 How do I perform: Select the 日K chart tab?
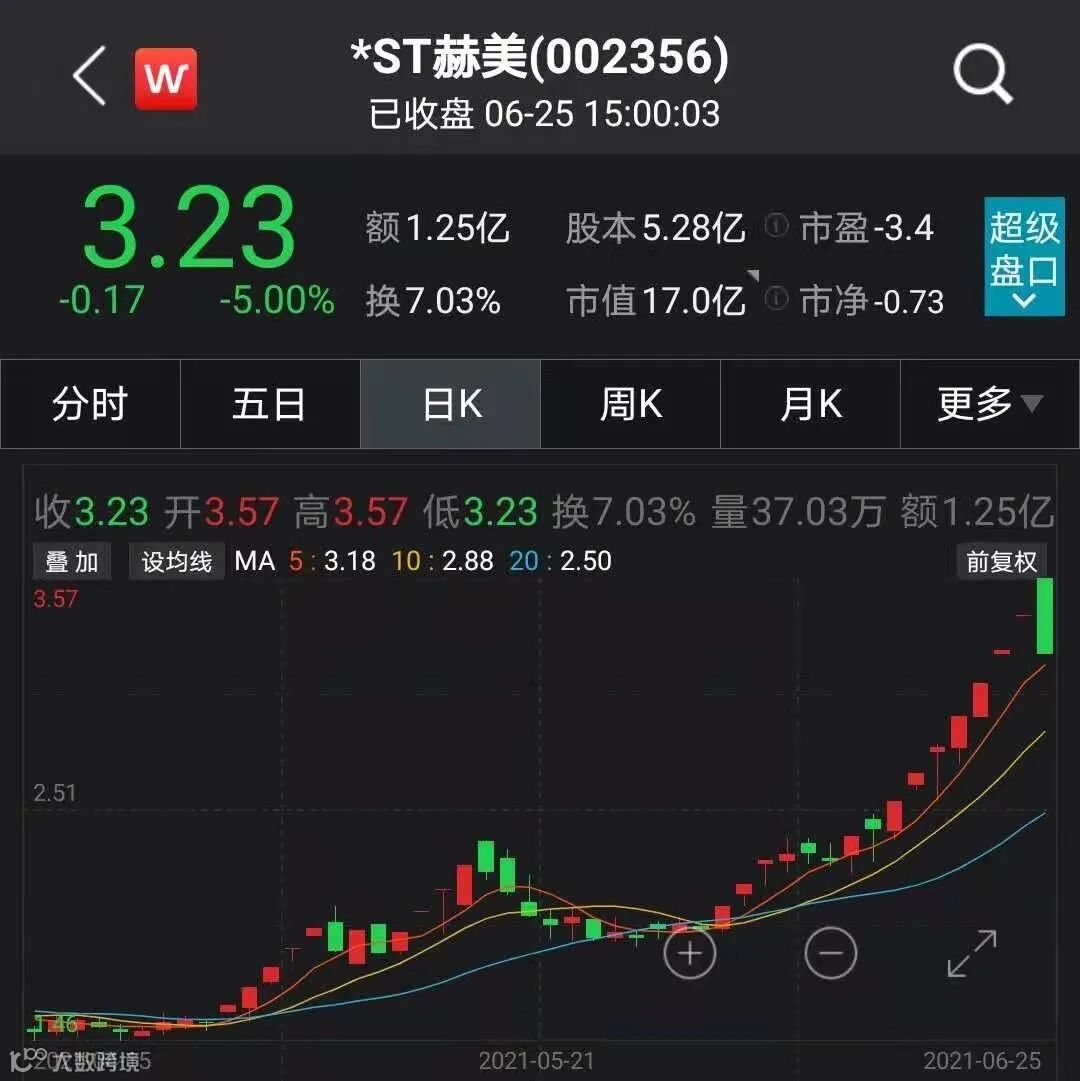coord(451,405)
